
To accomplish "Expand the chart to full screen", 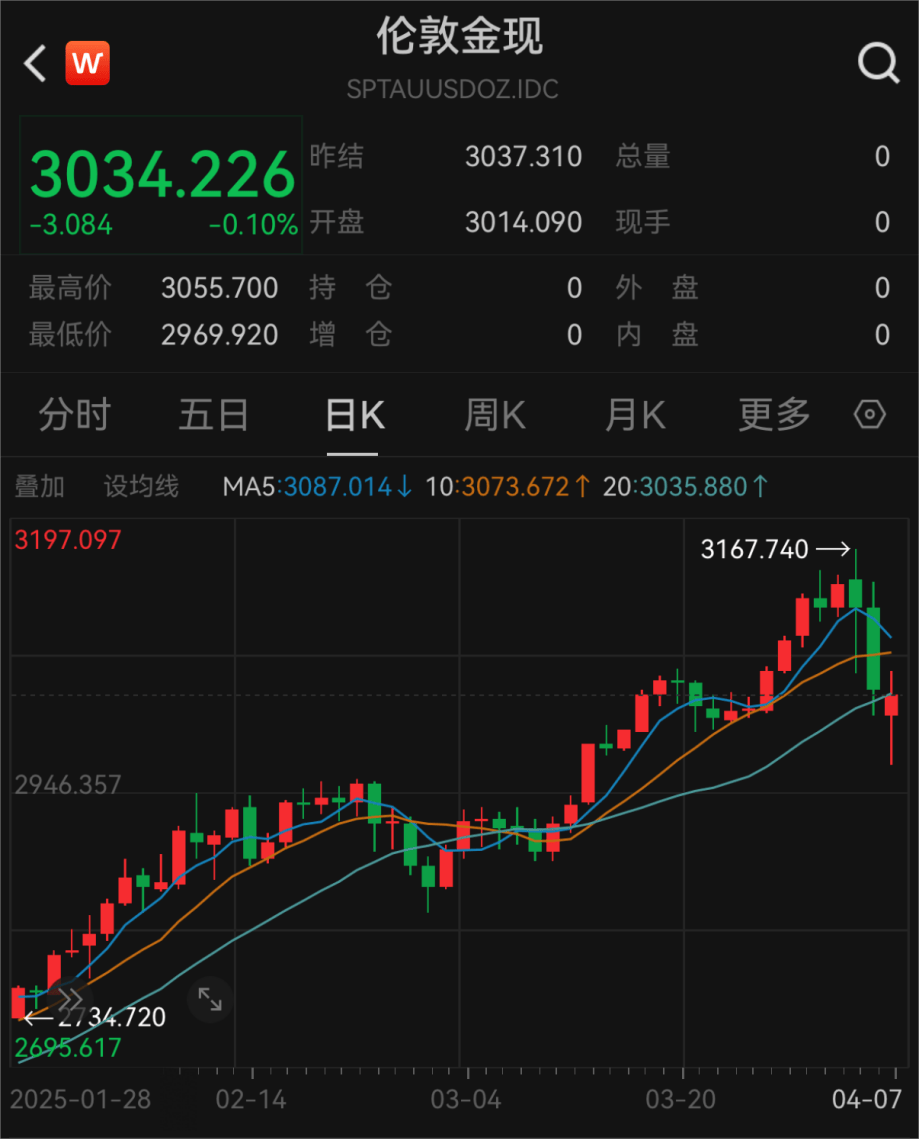I will [x=210, y=998].
